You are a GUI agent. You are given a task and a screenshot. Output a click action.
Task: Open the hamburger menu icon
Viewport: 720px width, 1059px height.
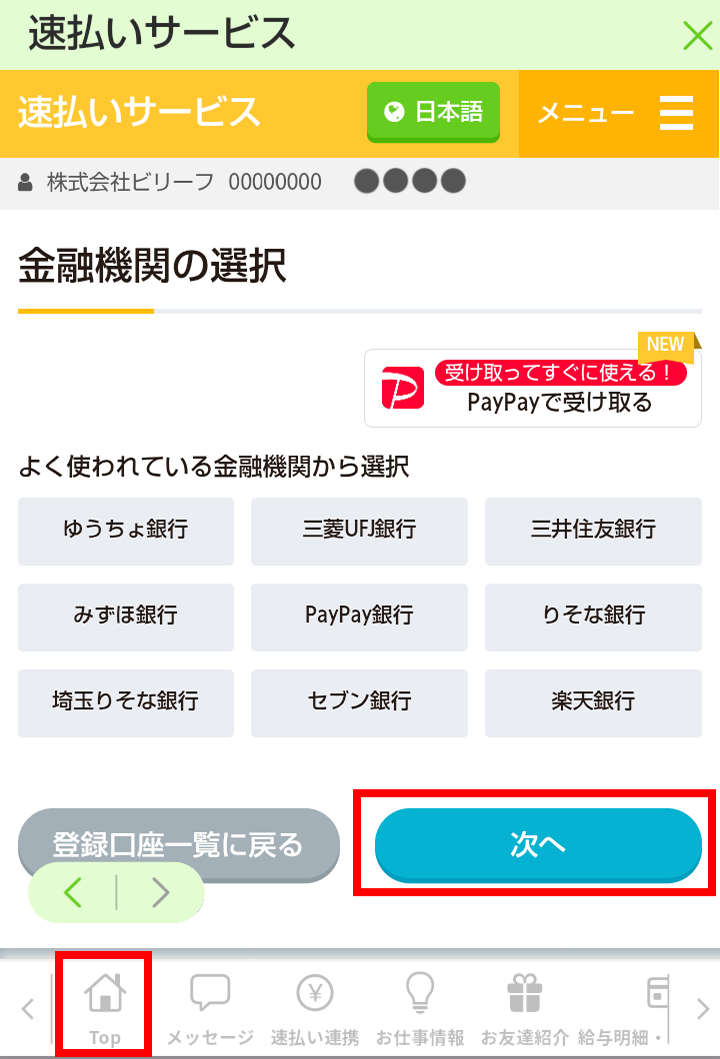pos(677,113)
